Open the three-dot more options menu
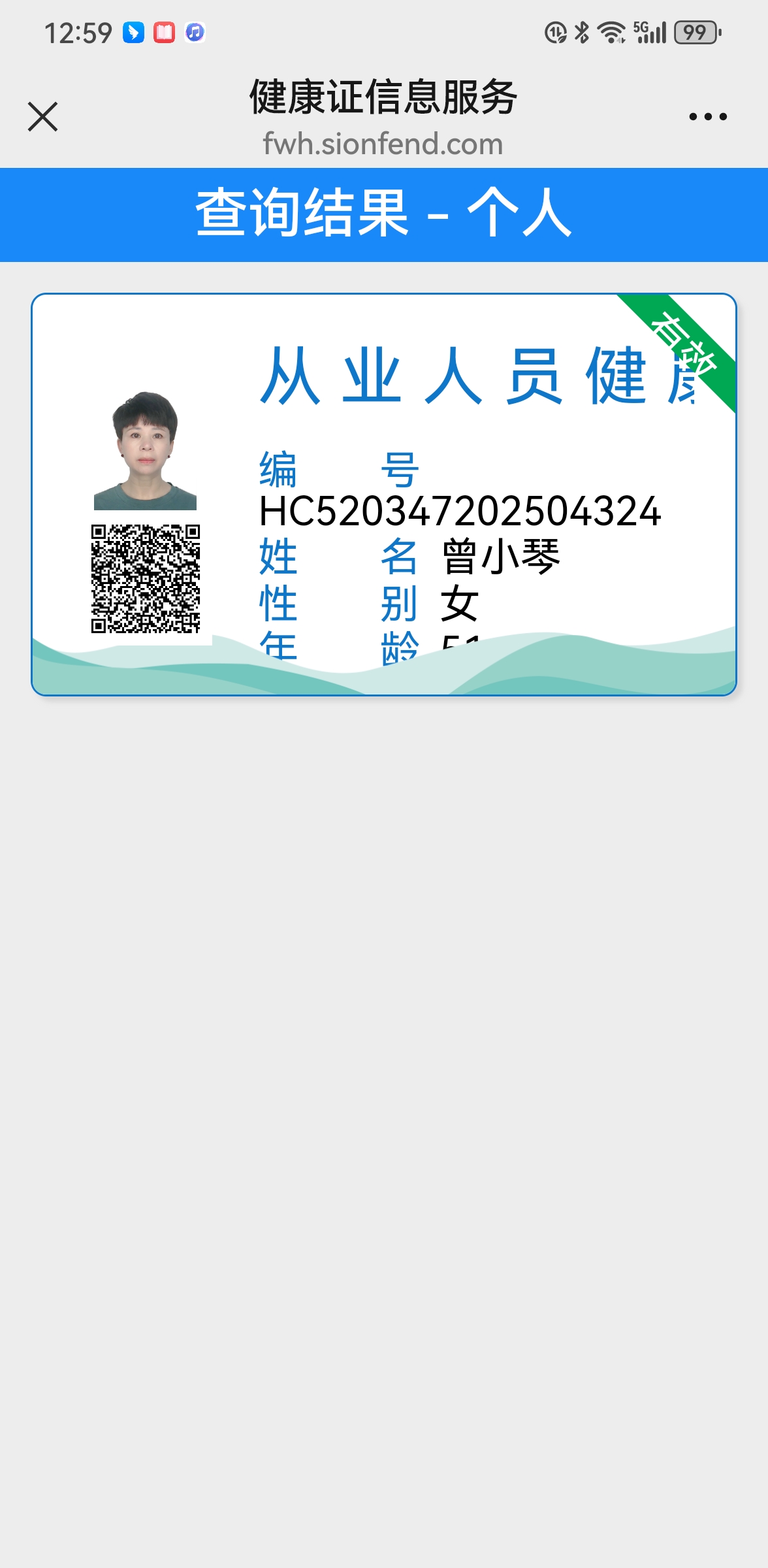Viewport: 768px width, 1568px height. pos(707,117)
